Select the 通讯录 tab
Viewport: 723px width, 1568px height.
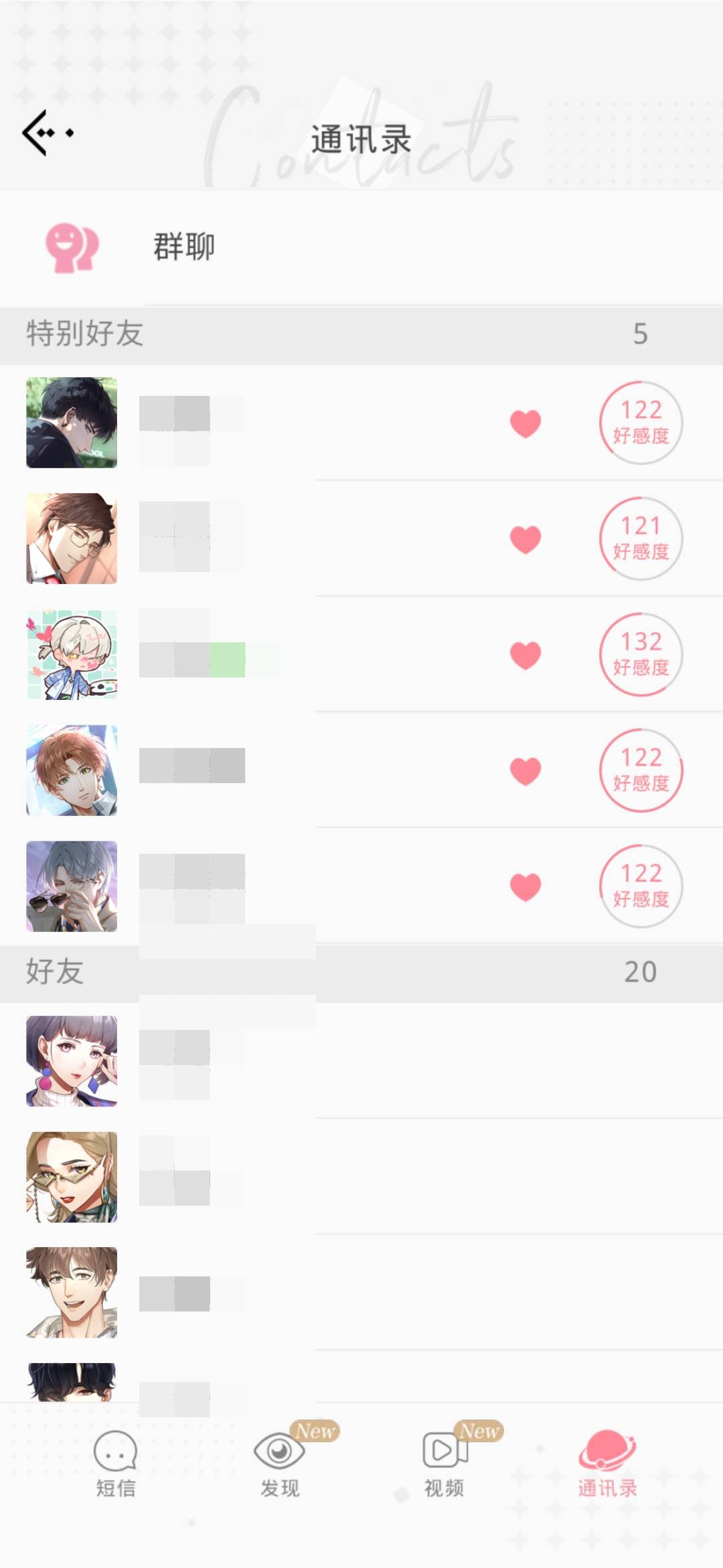pos(607,1464)
